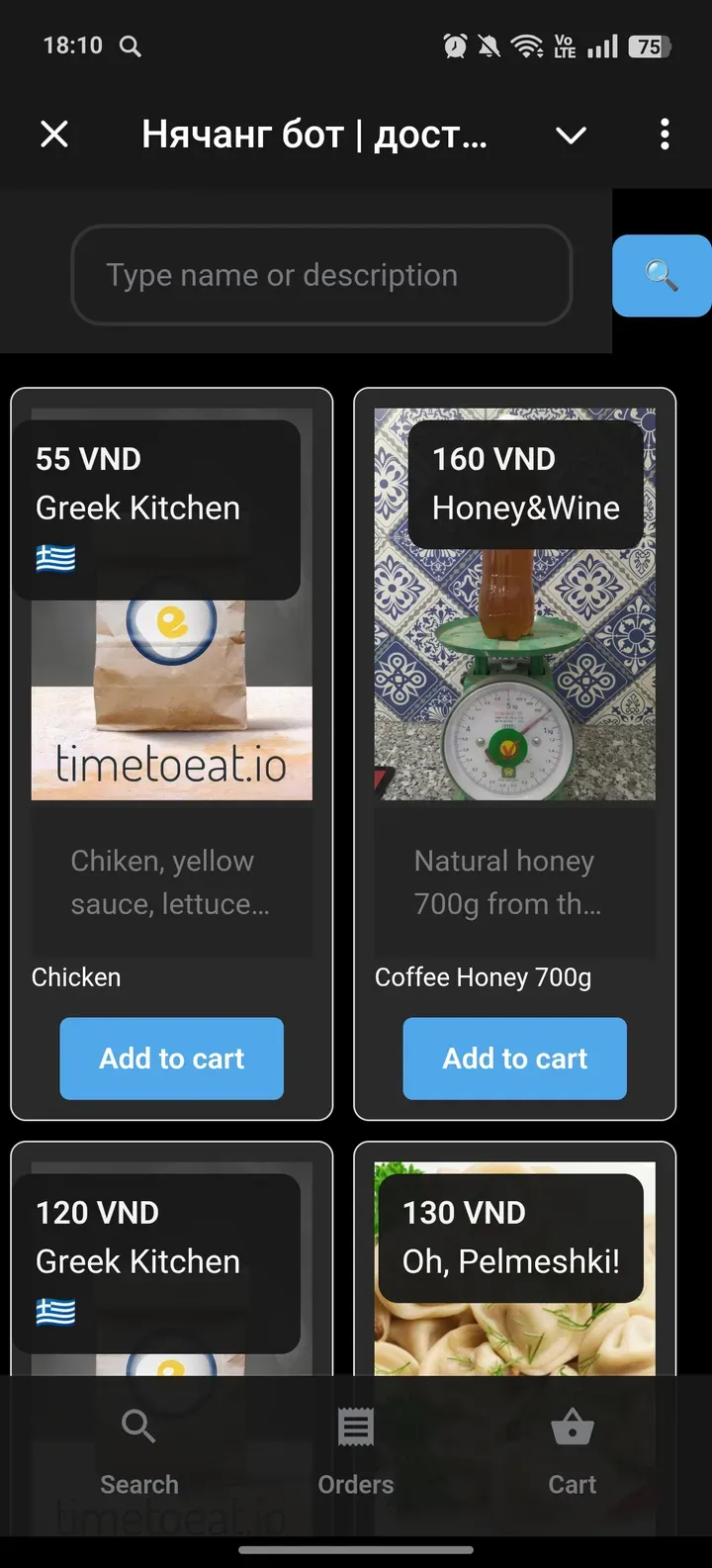Tap the alarm clock icon in status bar
Image resolution: width=712 pixels, height=1568 pixels.
(x=453, y=45)
